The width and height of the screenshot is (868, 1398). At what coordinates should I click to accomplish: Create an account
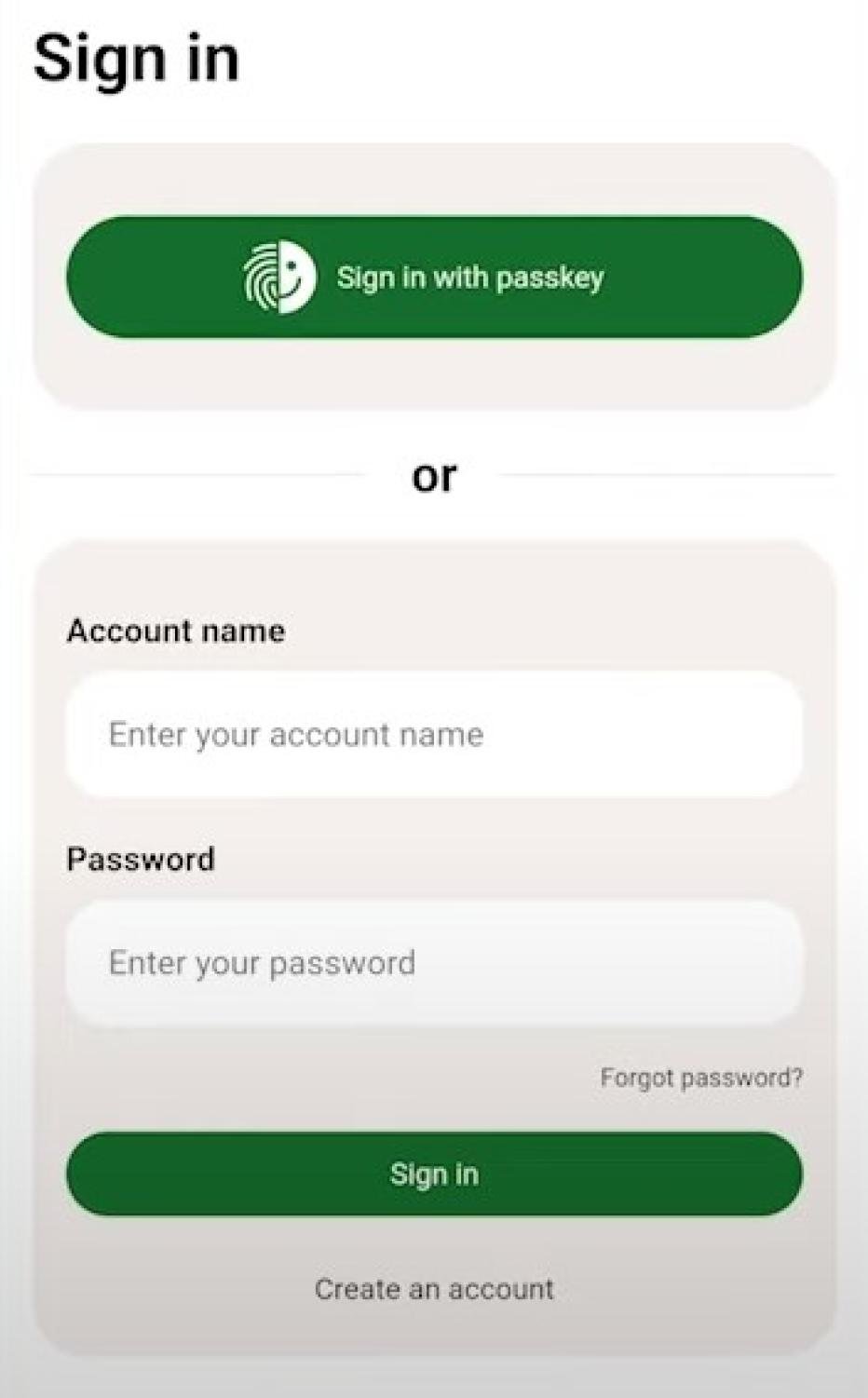pos(434,1289)
